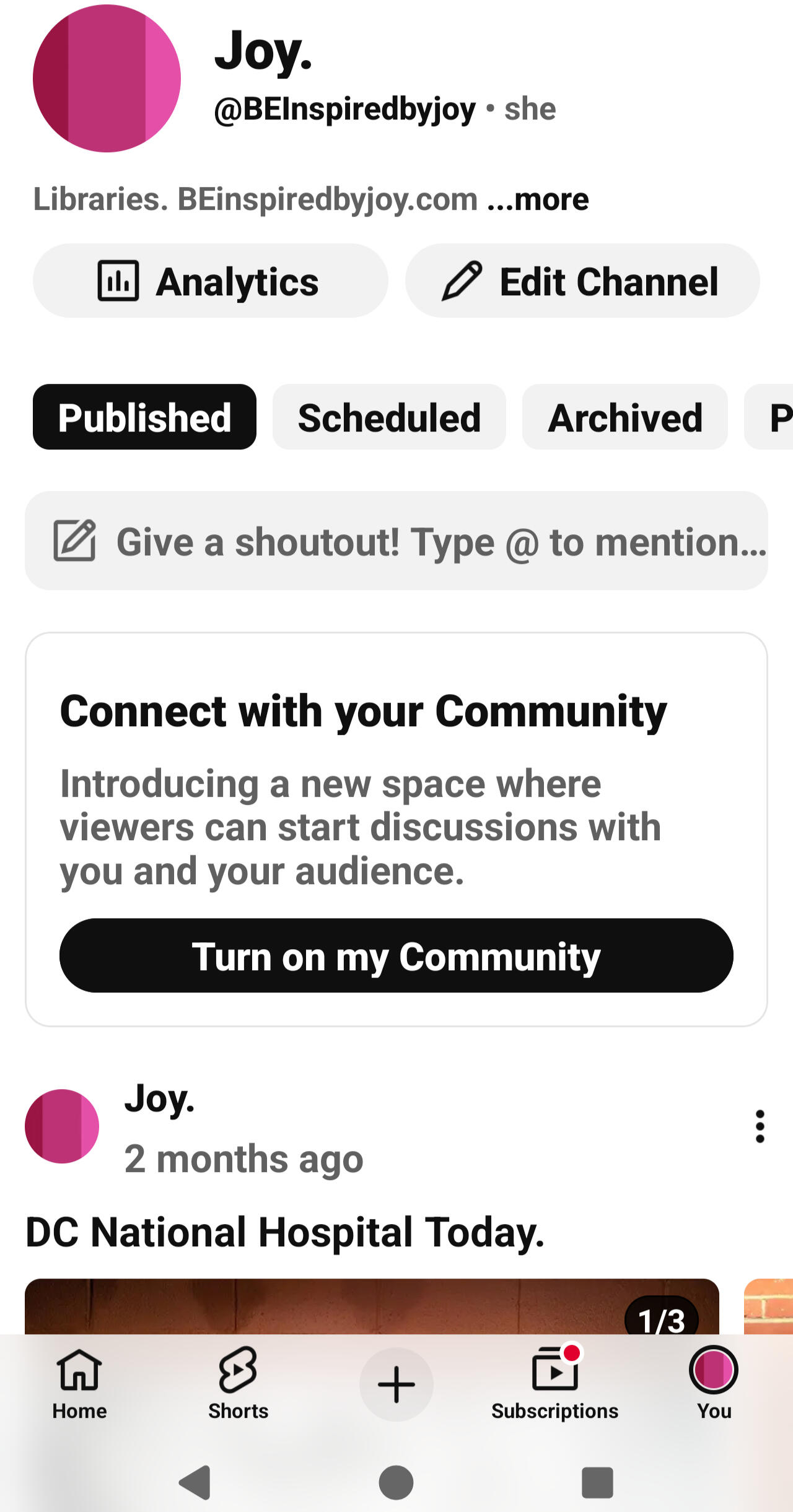Tap the plus create button
This screenshot has width=793, height=1512.
click(396, 1384)
